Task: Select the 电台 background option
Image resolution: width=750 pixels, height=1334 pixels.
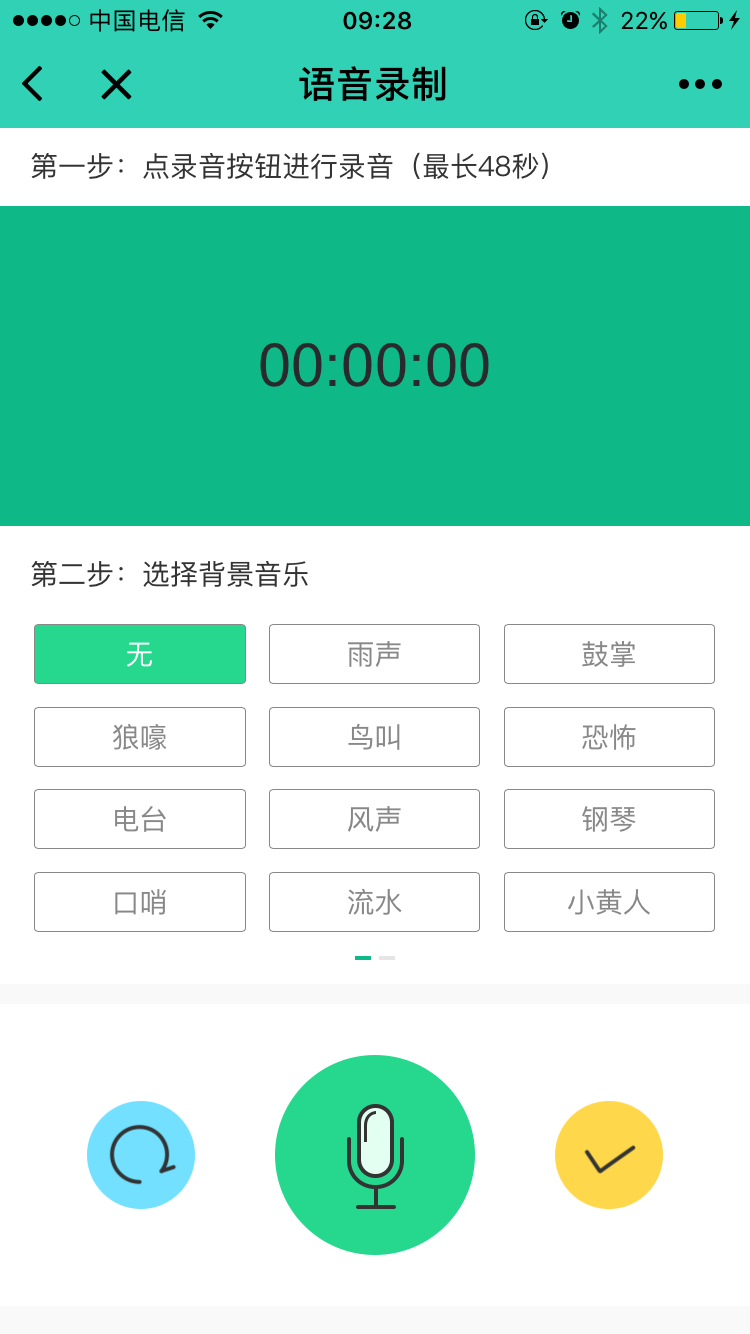Action: coord(140,819)
